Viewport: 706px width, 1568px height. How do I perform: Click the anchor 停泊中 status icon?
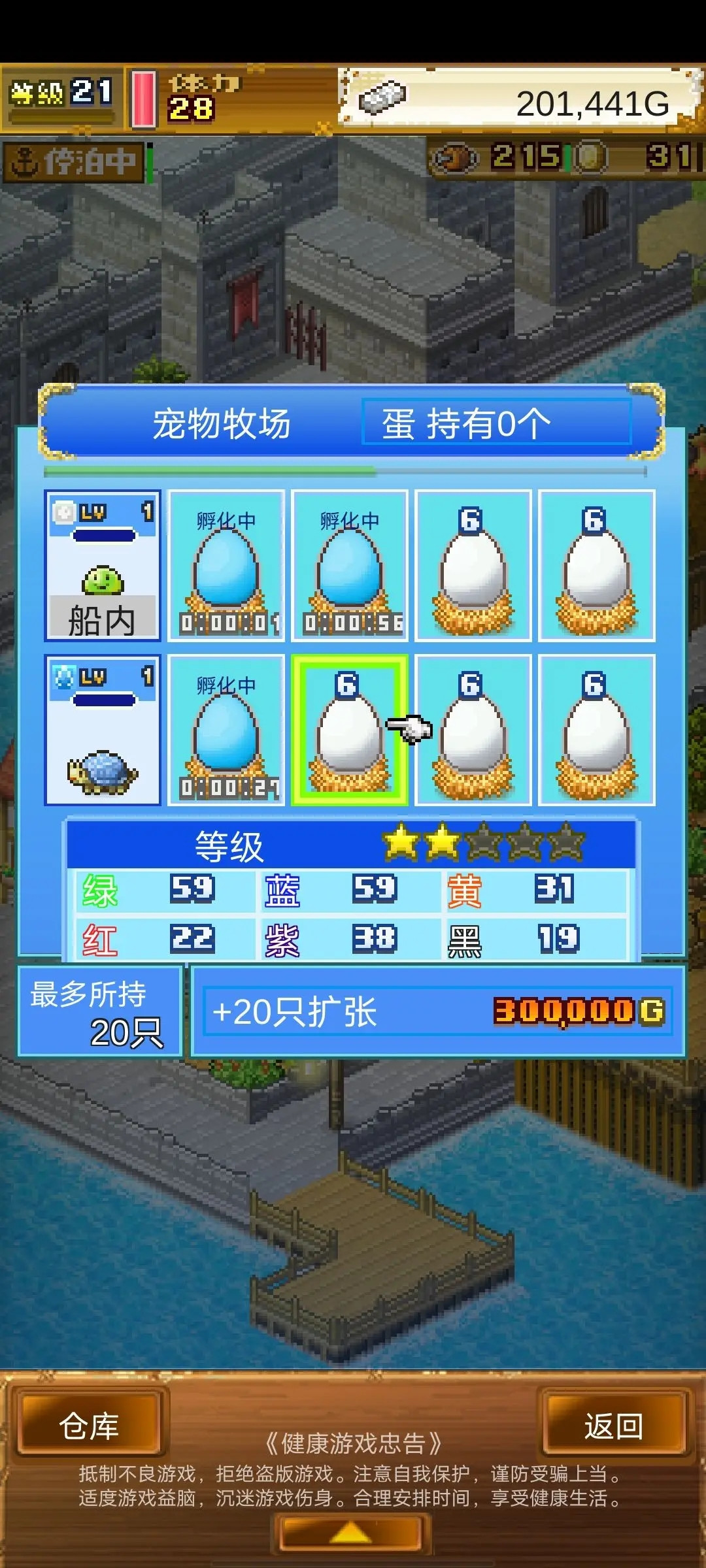point(72,160)
